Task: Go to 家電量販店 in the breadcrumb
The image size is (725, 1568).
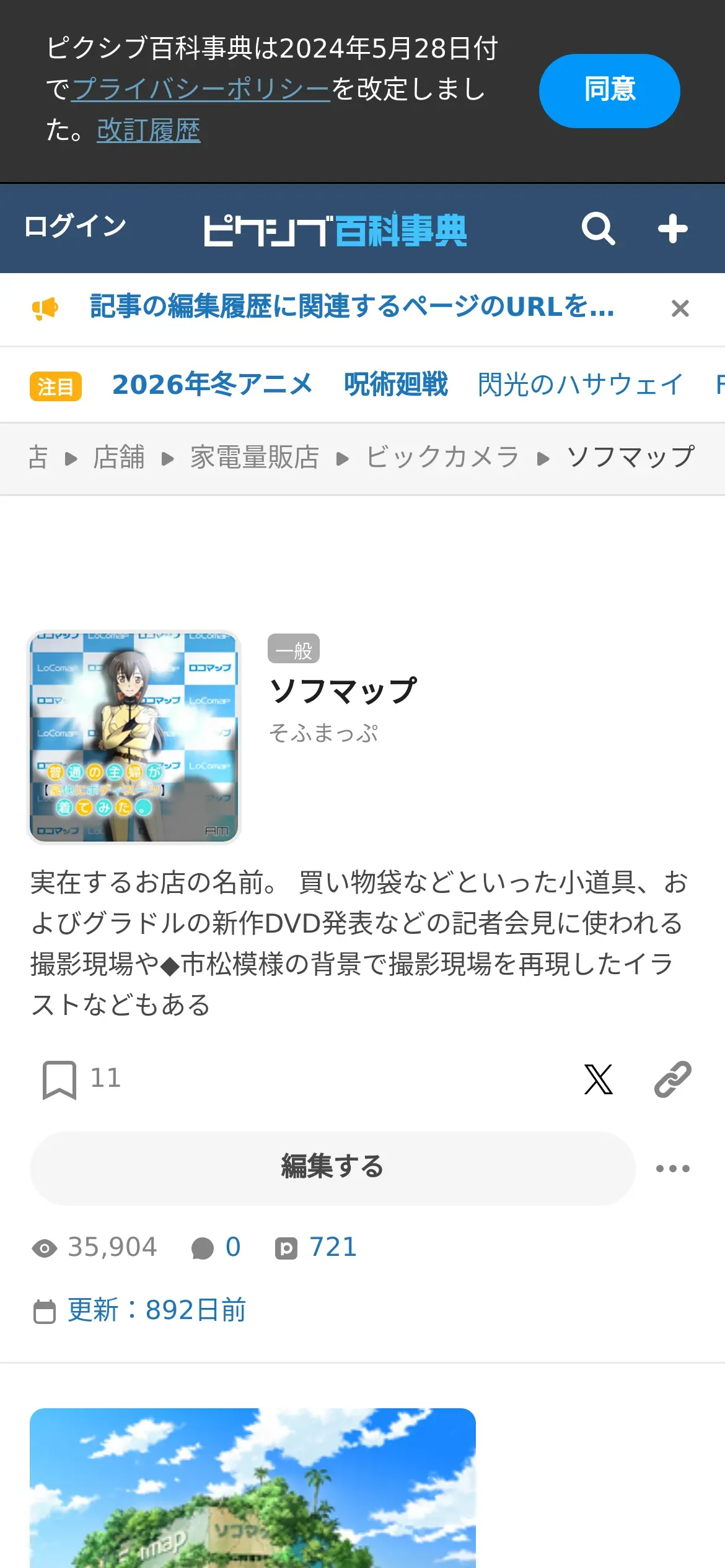Action: tap(254, 458)
